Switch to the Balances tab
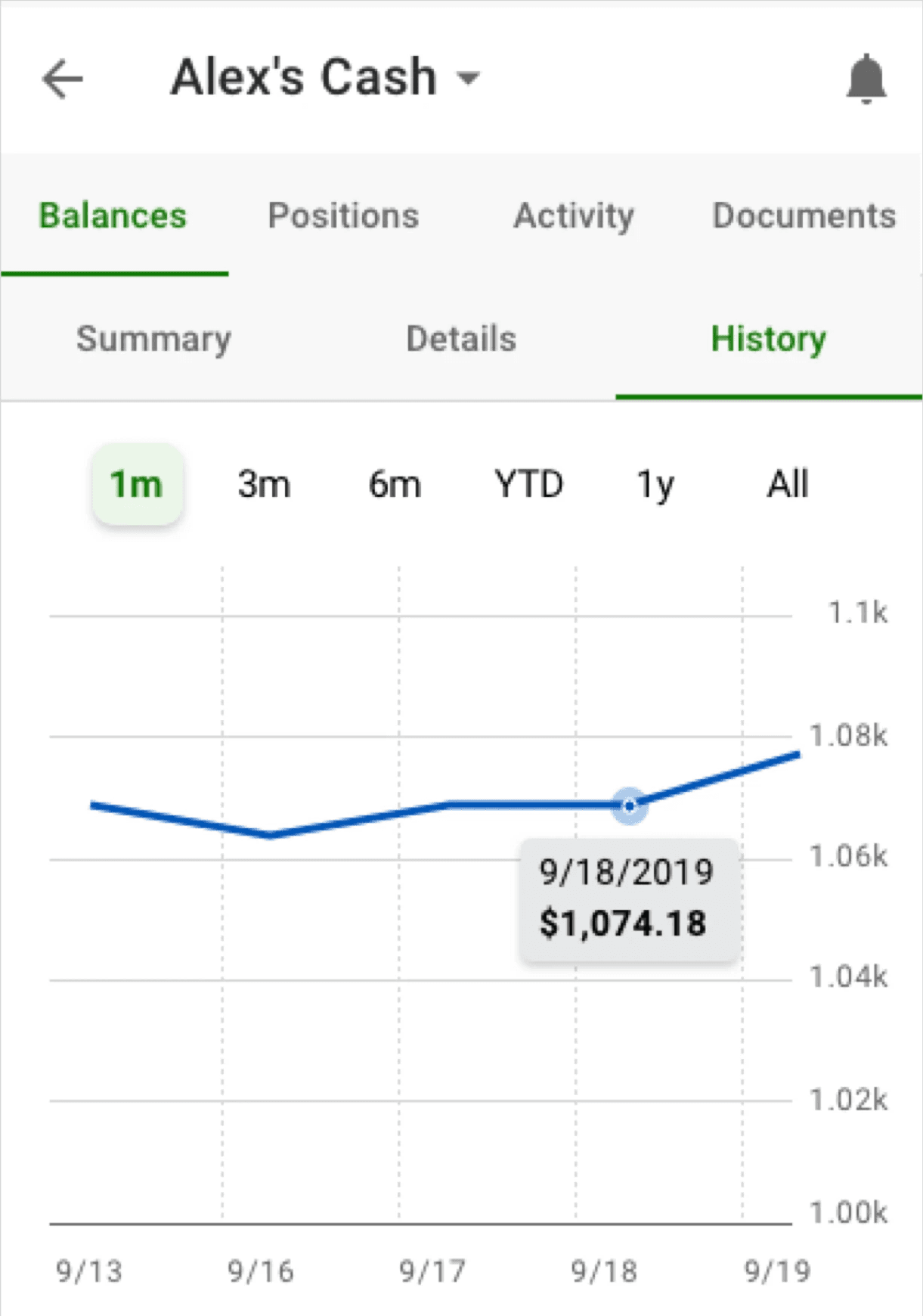Viewport: 923px width, 1316px height. coord(113,216)
